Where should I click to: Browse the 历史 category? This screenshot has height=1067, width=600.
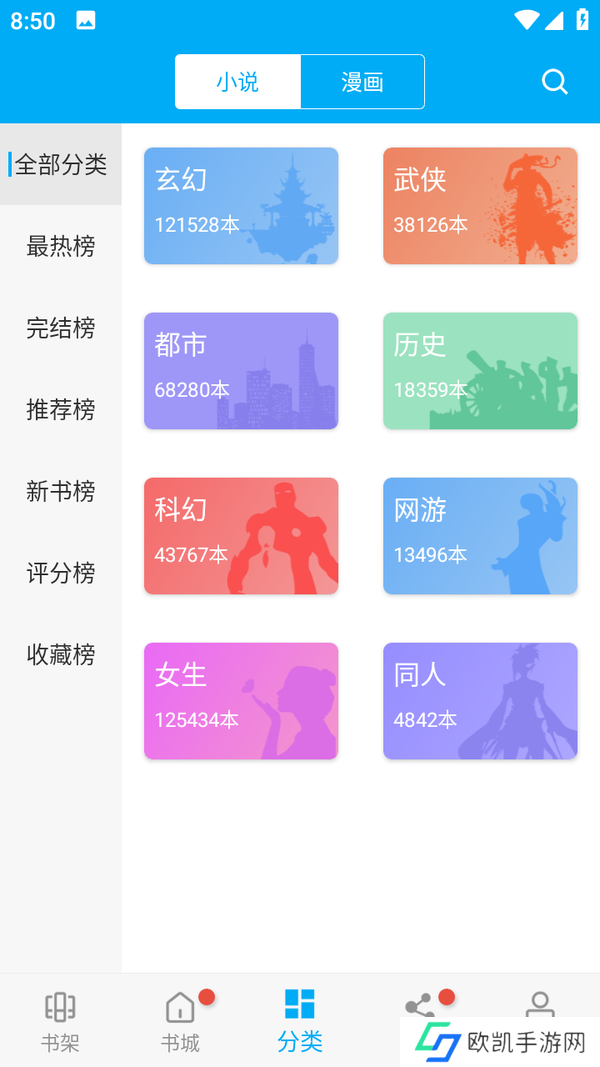click(x=480, y=371)
